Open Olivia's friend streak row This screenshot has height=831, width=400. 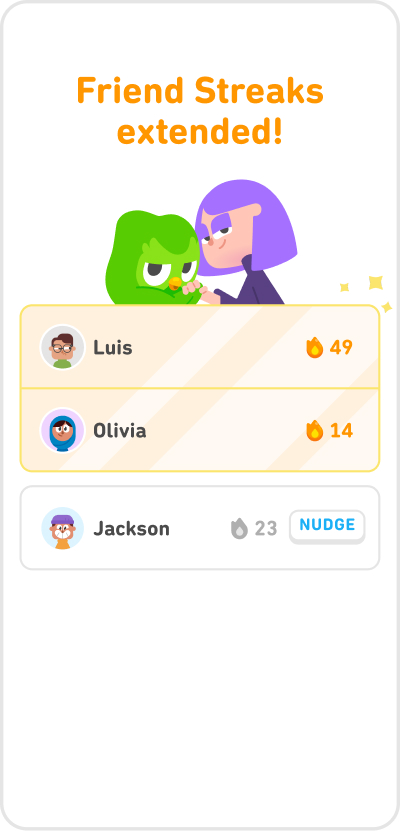pyautogui.click(x=200, y=430)
